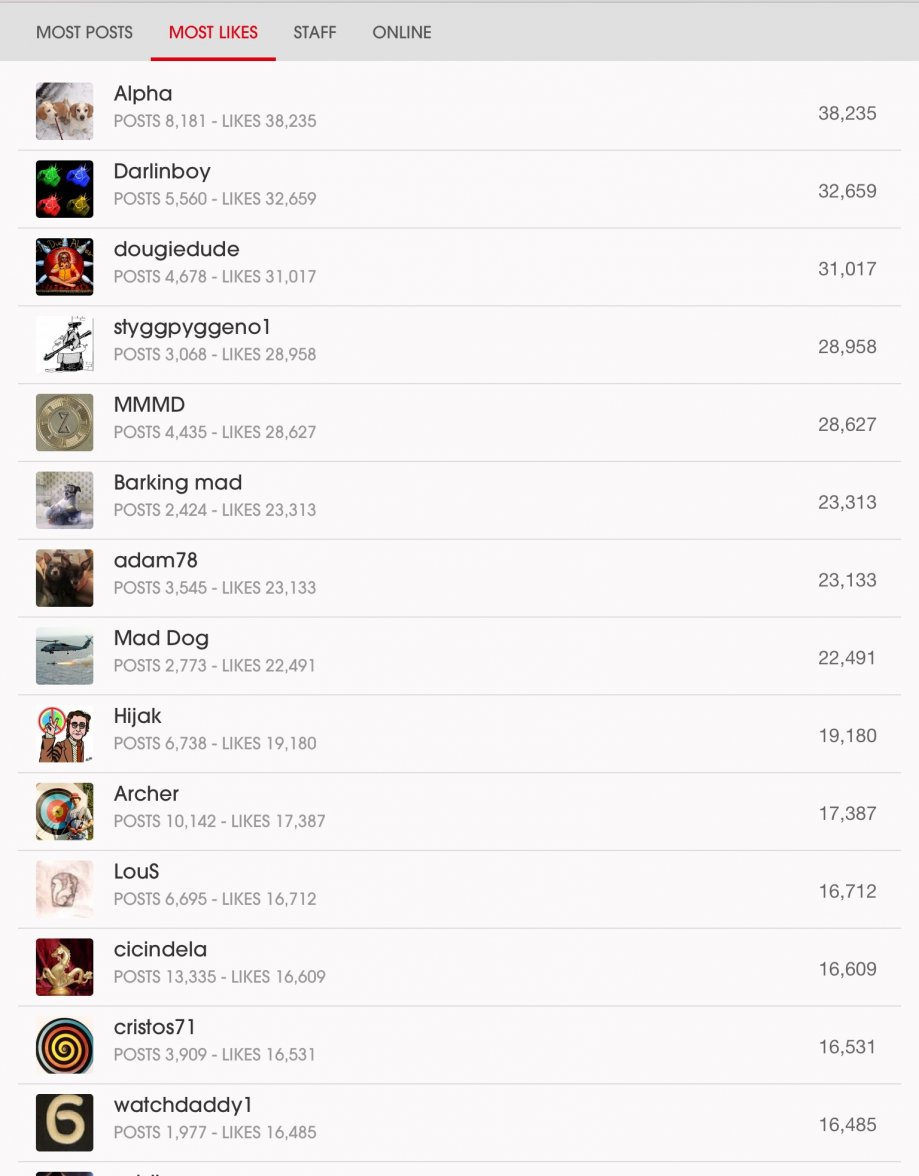Select the ONLINE tab
This screenshot has height=1176, width=919.
[401, 32]
